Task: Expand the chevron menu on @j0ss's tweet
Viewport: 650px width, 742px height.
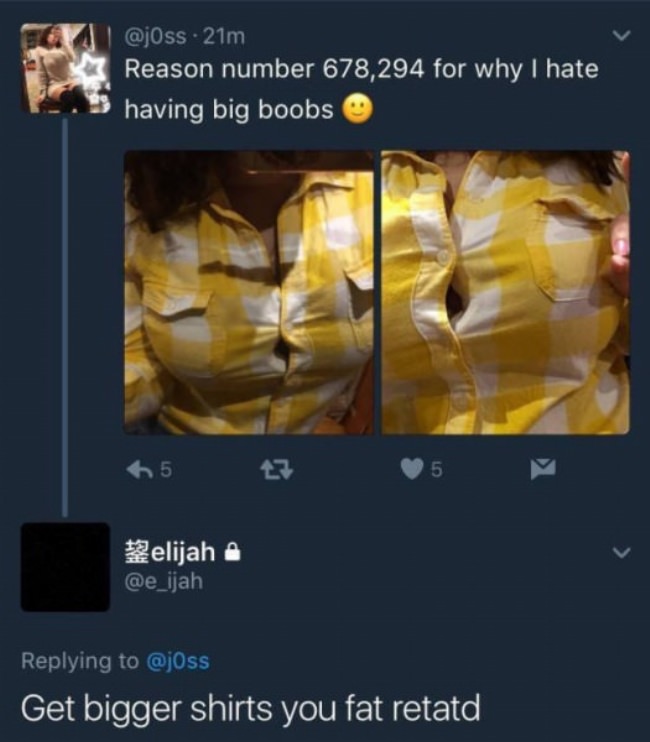Action: click(x=622, y=38)
